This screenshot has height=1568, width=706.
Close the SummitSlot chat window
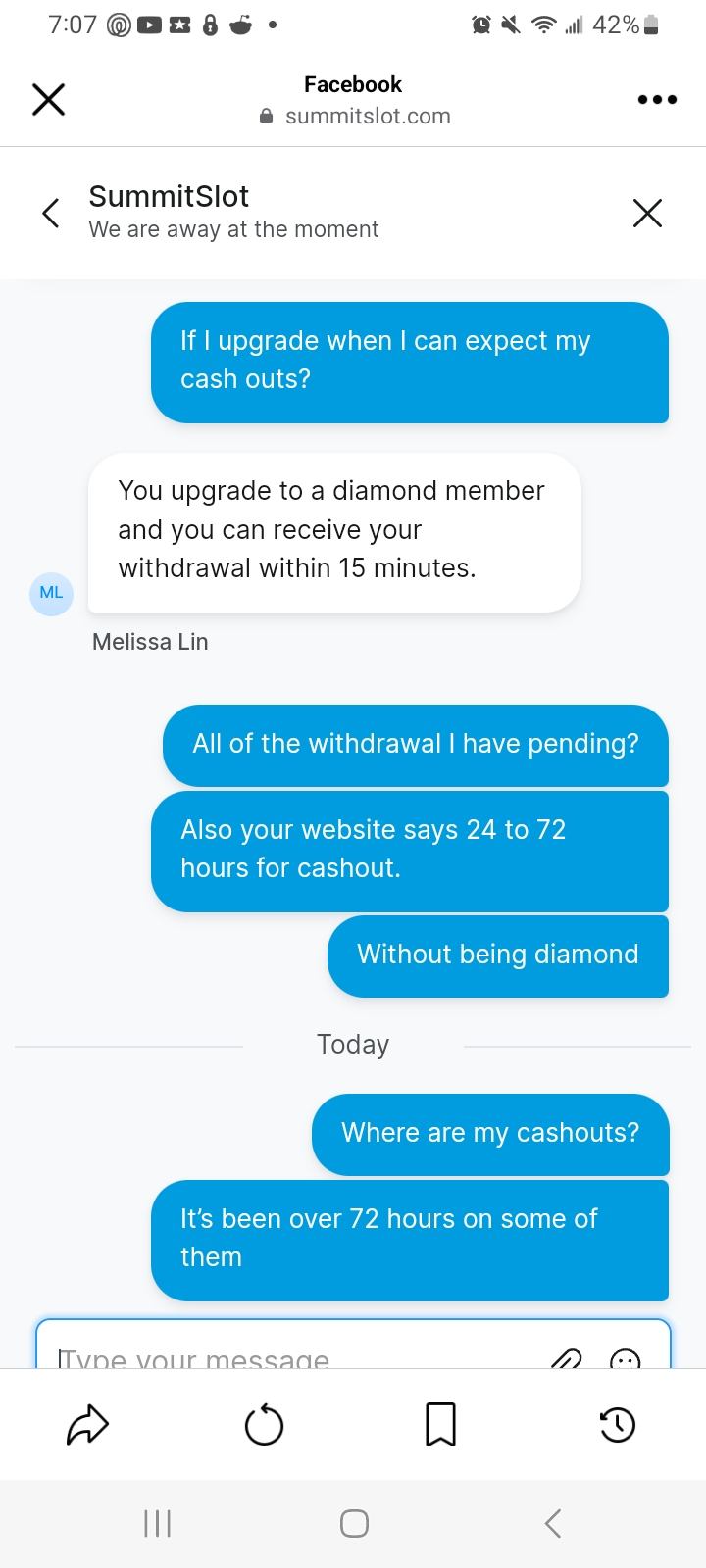(x=647, y=213)
